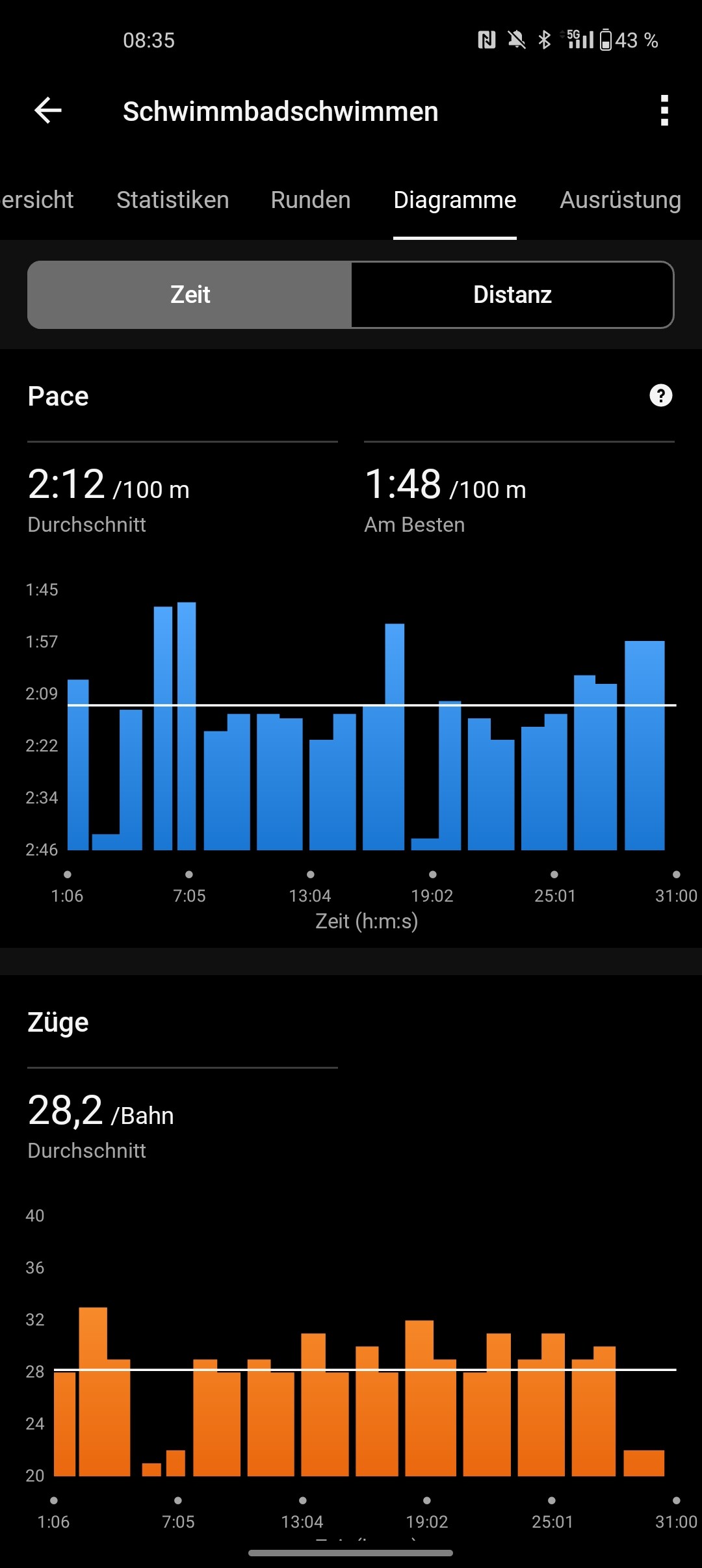Show the Übersicht tab

click(x=37, y=200)
